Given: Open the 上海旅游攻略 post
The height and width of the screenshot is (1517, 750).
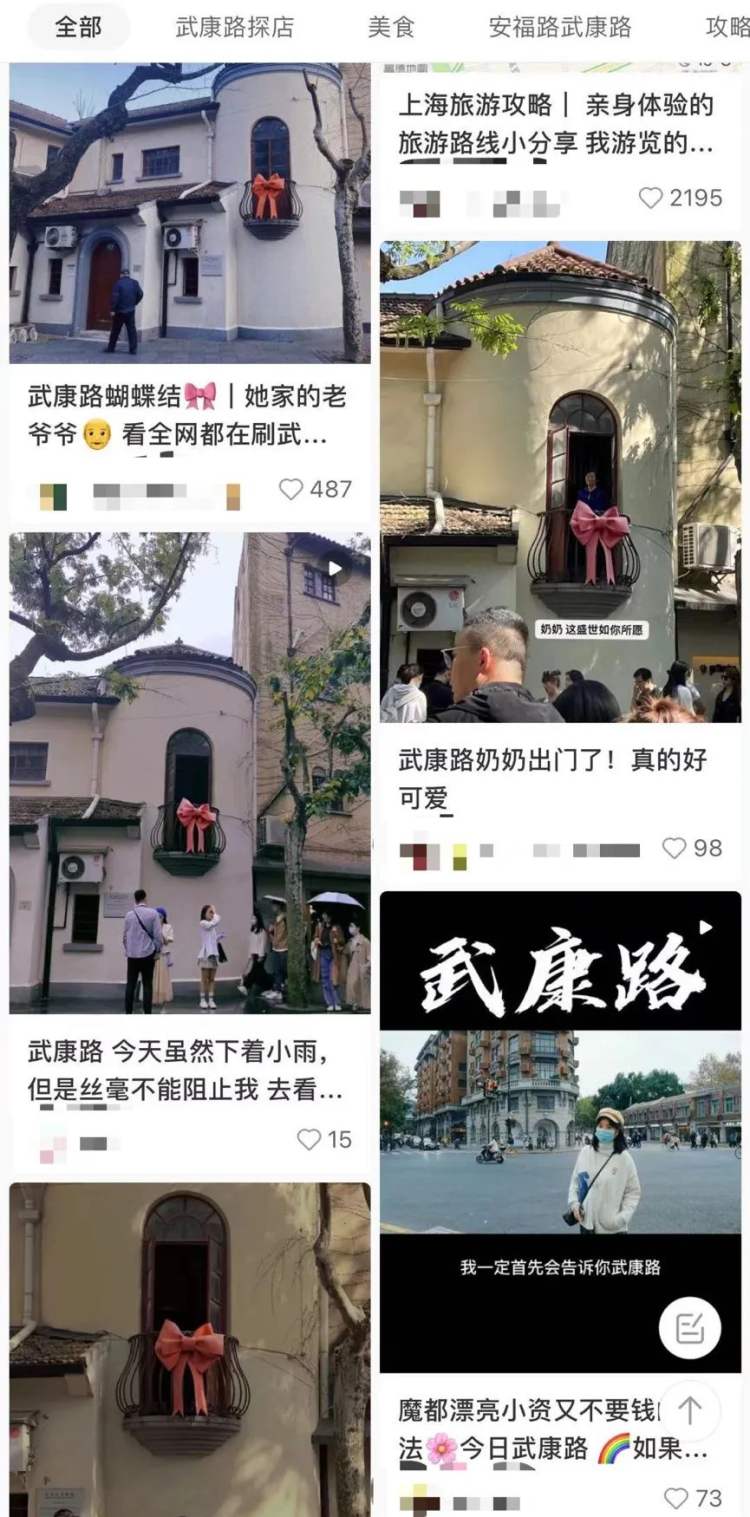Looking at the screenshot, I should pyautogui.click(x=556, y=124).
